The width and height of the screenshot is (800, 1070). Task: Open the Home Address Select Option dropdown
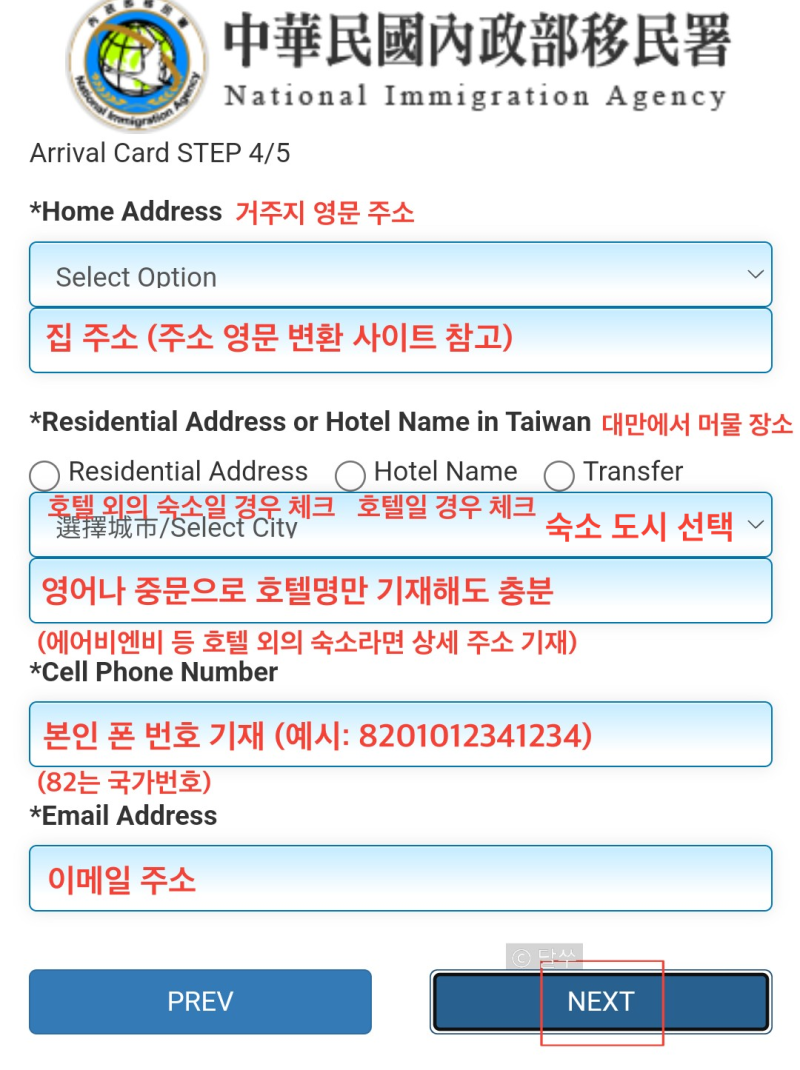coord(400,275)
